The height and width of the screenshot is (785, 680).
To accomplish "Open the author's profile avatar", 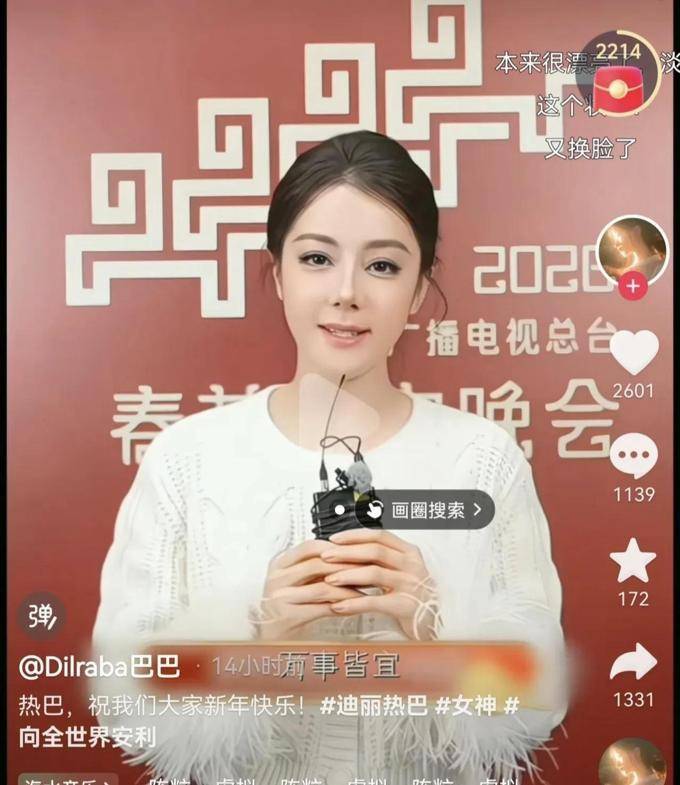I will 631,250.
